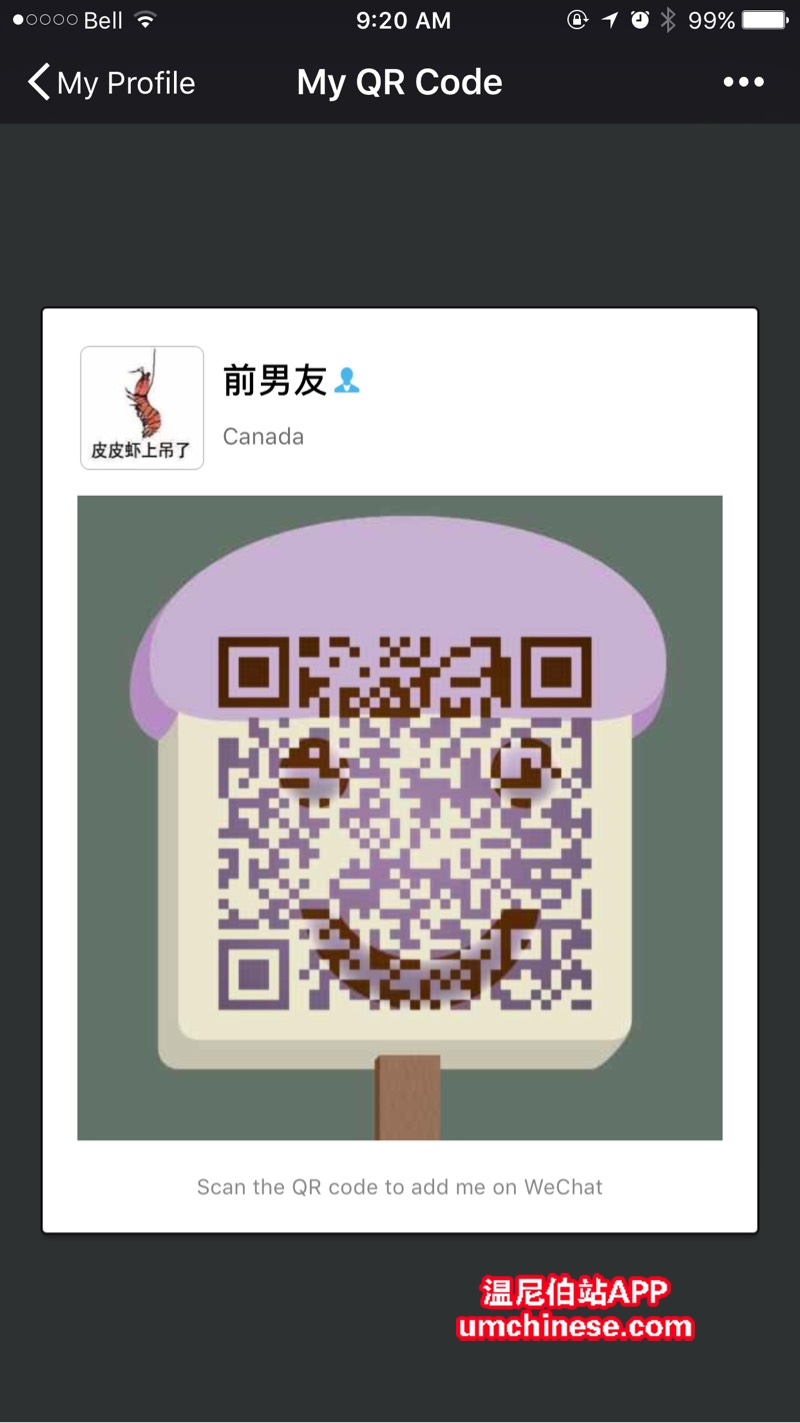
Task: Open the three-dot overflow menu
Action: 743,83
